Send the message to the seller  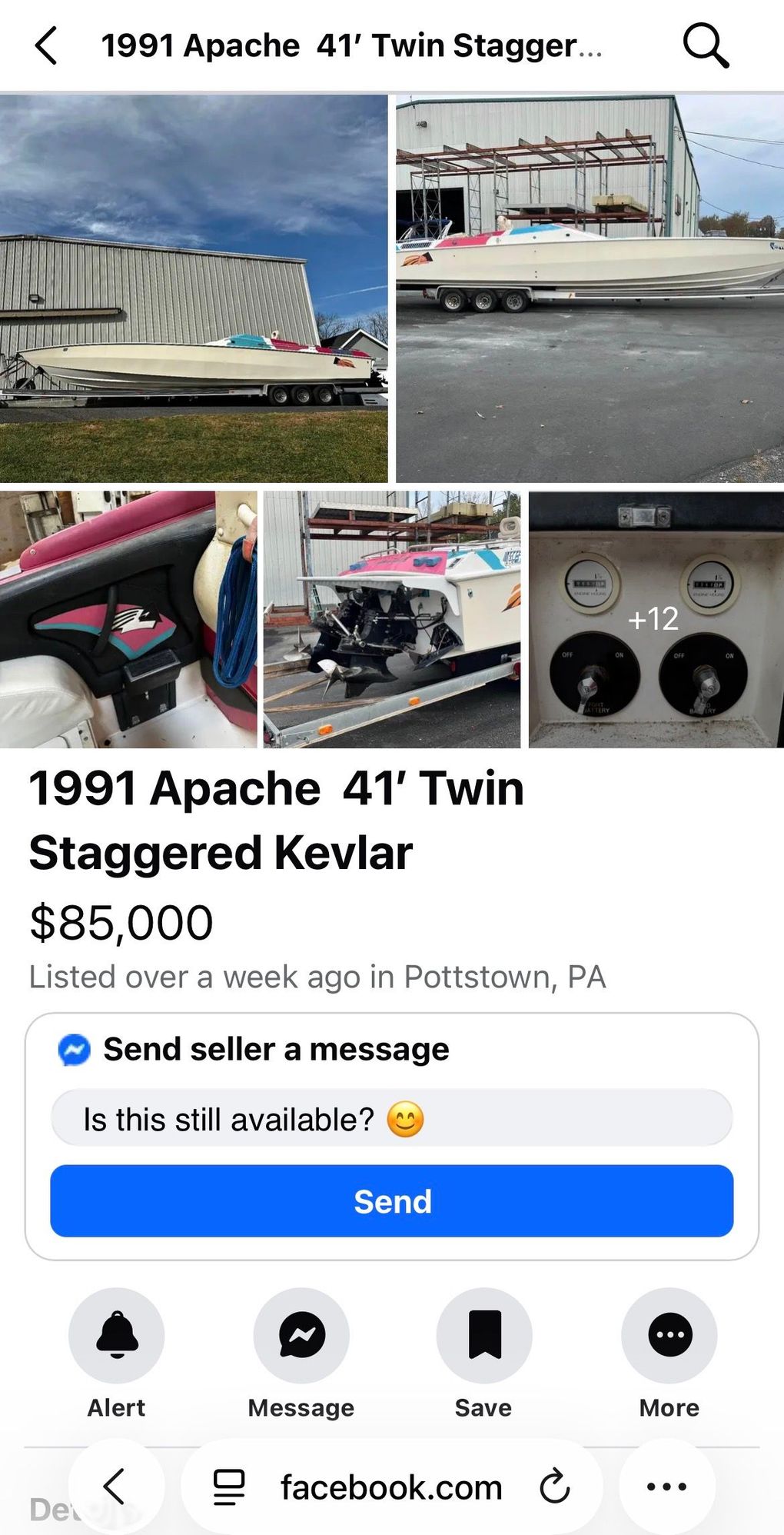(391, 1201)
